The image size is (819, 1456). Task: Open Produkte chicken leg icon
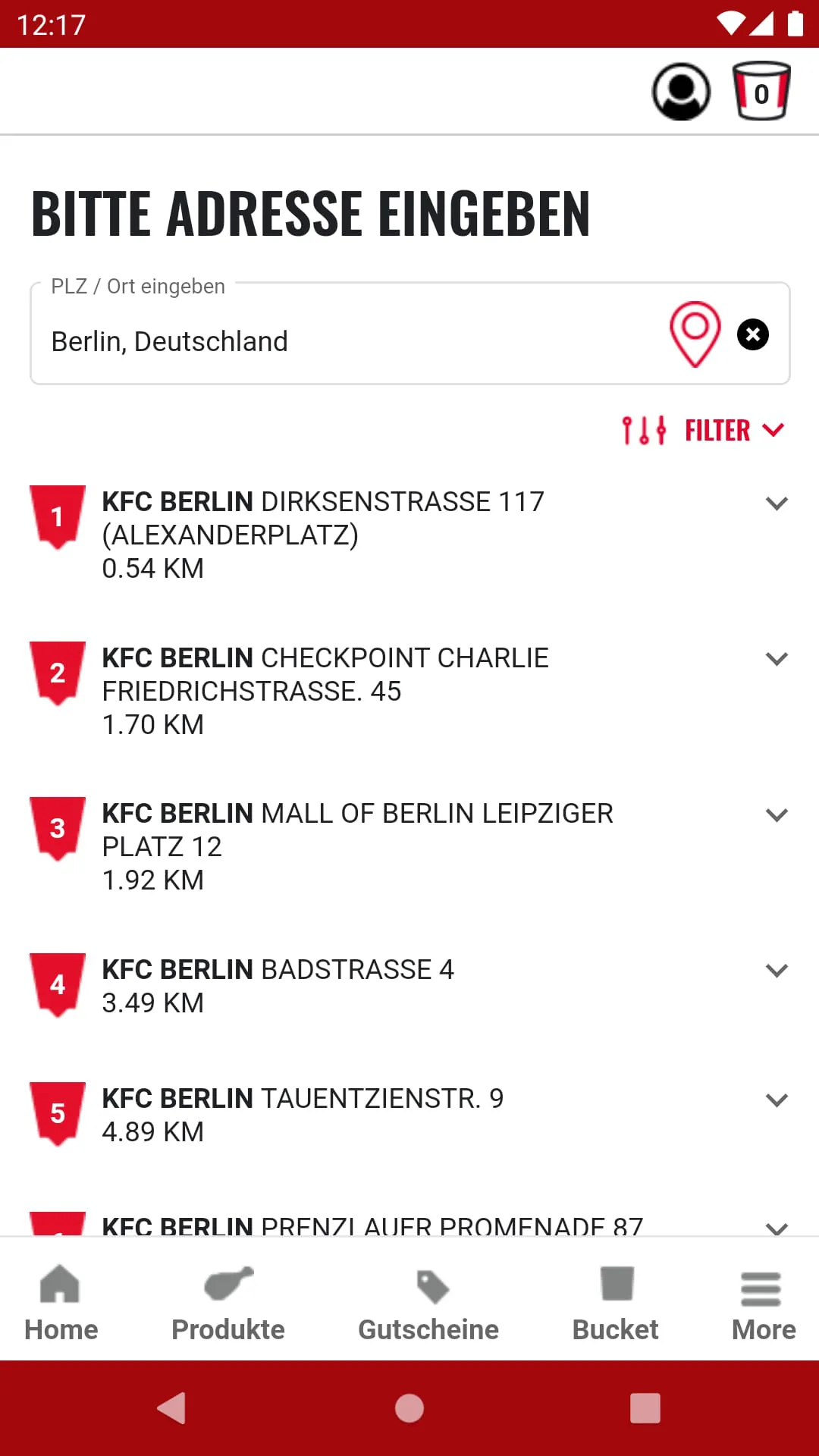pos(227,1300)
